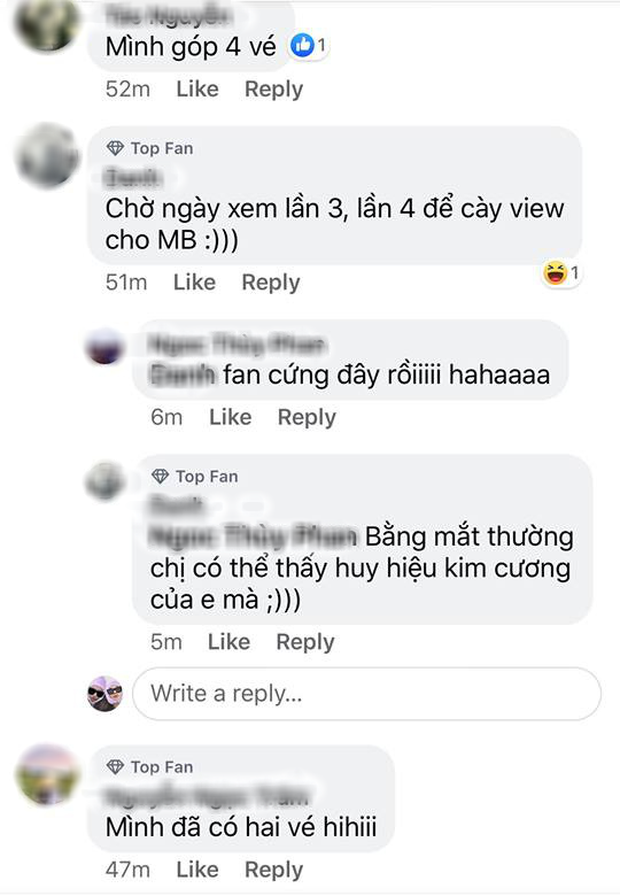Reply to the comment "Mình góp 4 vé"
The image size is (620, 896).
tap(273, 89)
